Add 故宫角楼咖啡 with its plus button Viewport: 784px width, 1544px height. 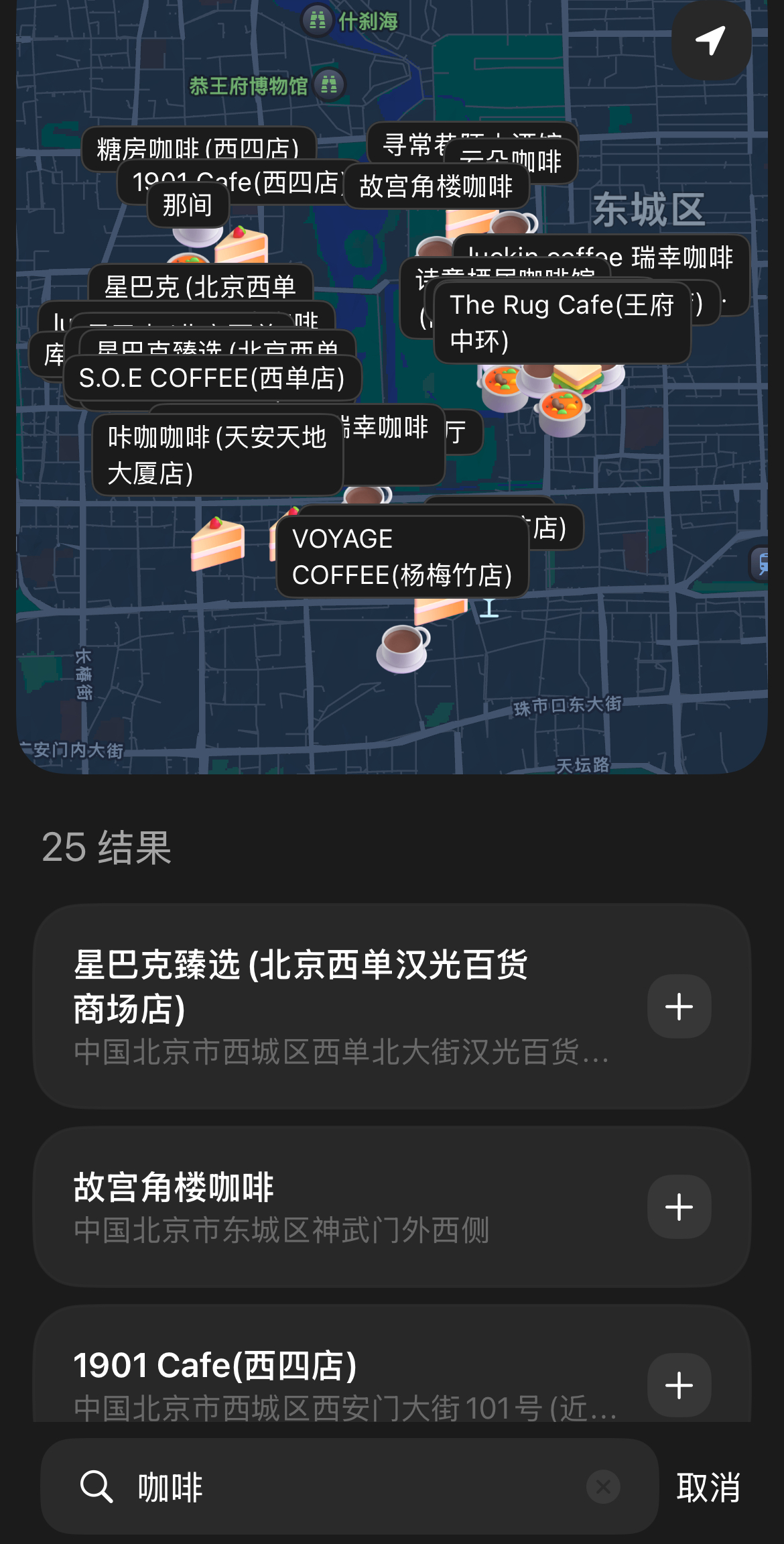click(x=679, y=1207)
